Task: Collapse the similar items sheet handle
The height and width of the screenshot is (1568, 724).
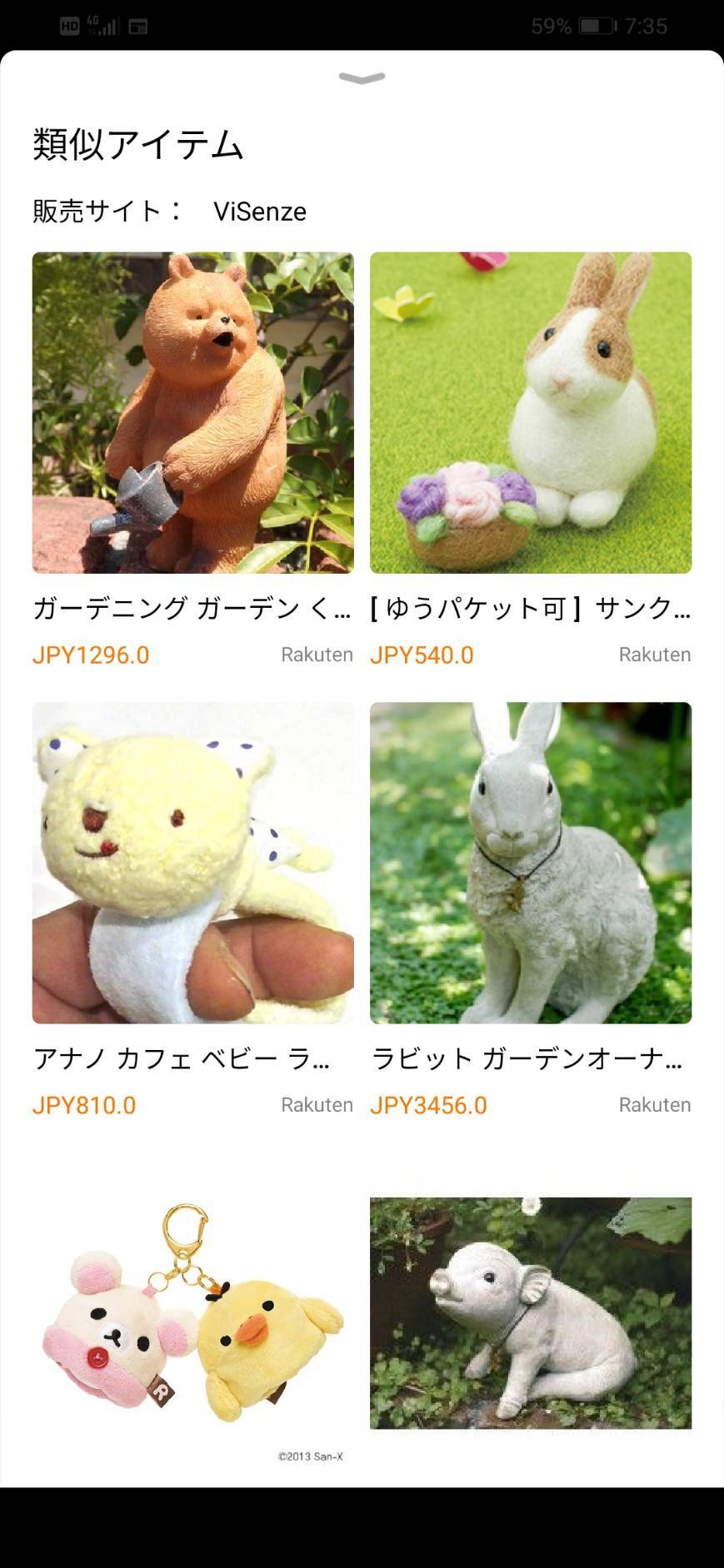Action: click(x=362, y=78)
